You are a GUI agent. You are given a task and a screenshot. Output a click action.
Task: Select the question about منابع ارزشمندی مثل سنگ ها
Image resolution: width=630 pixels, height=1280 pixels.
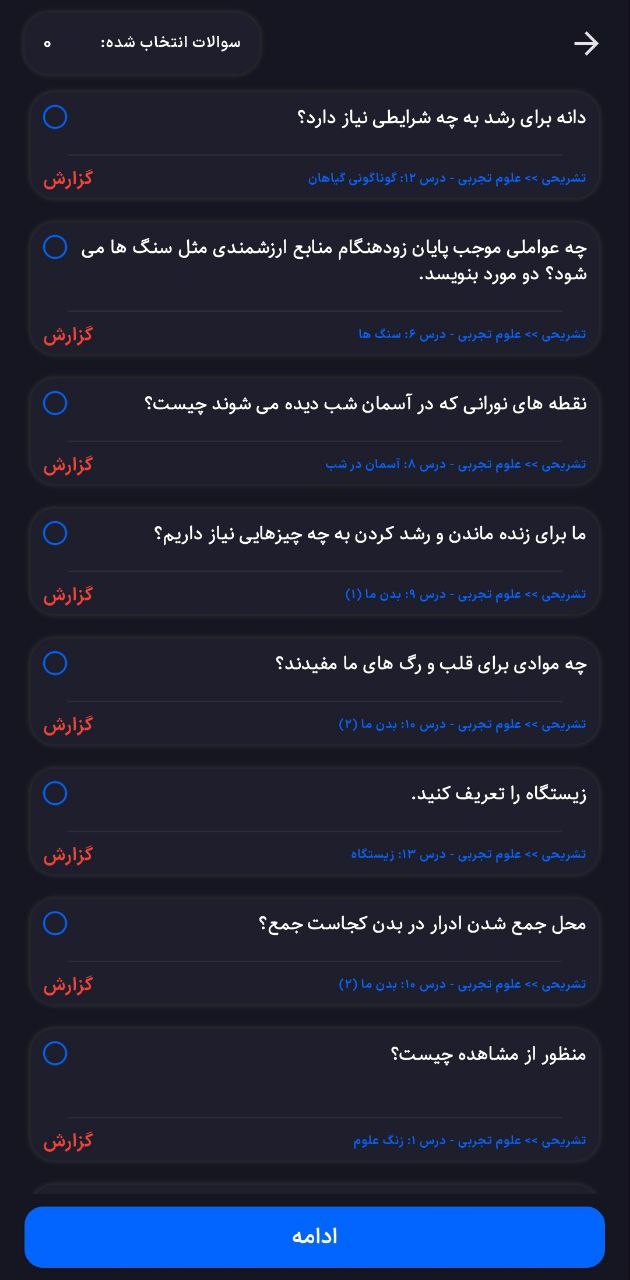[55, 247]
